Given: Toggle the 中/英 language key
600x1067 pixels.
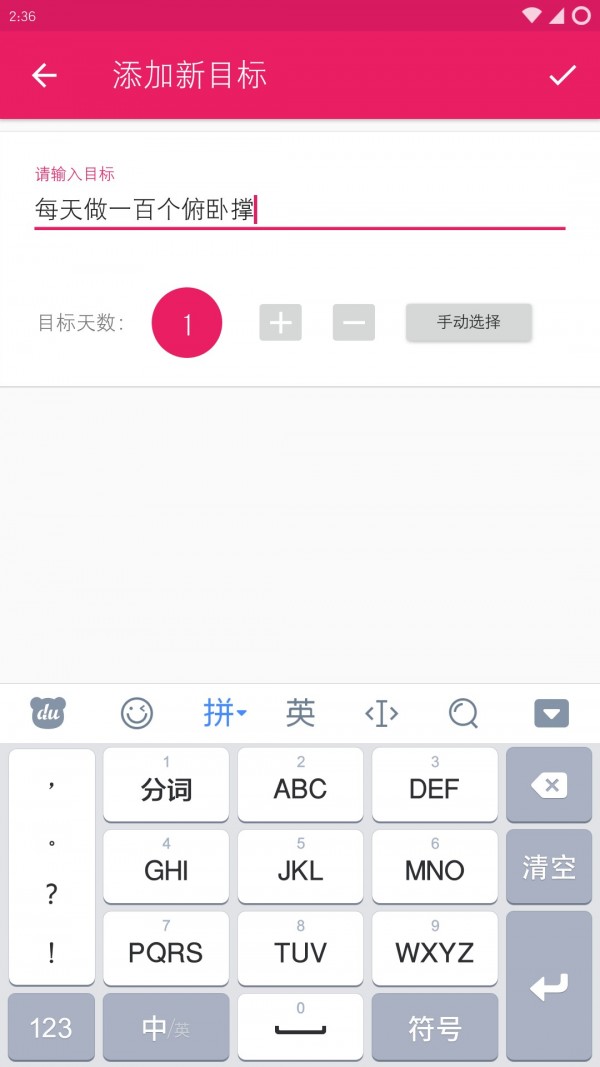Looking at the screenshot, I should (x=165, y=1027).
